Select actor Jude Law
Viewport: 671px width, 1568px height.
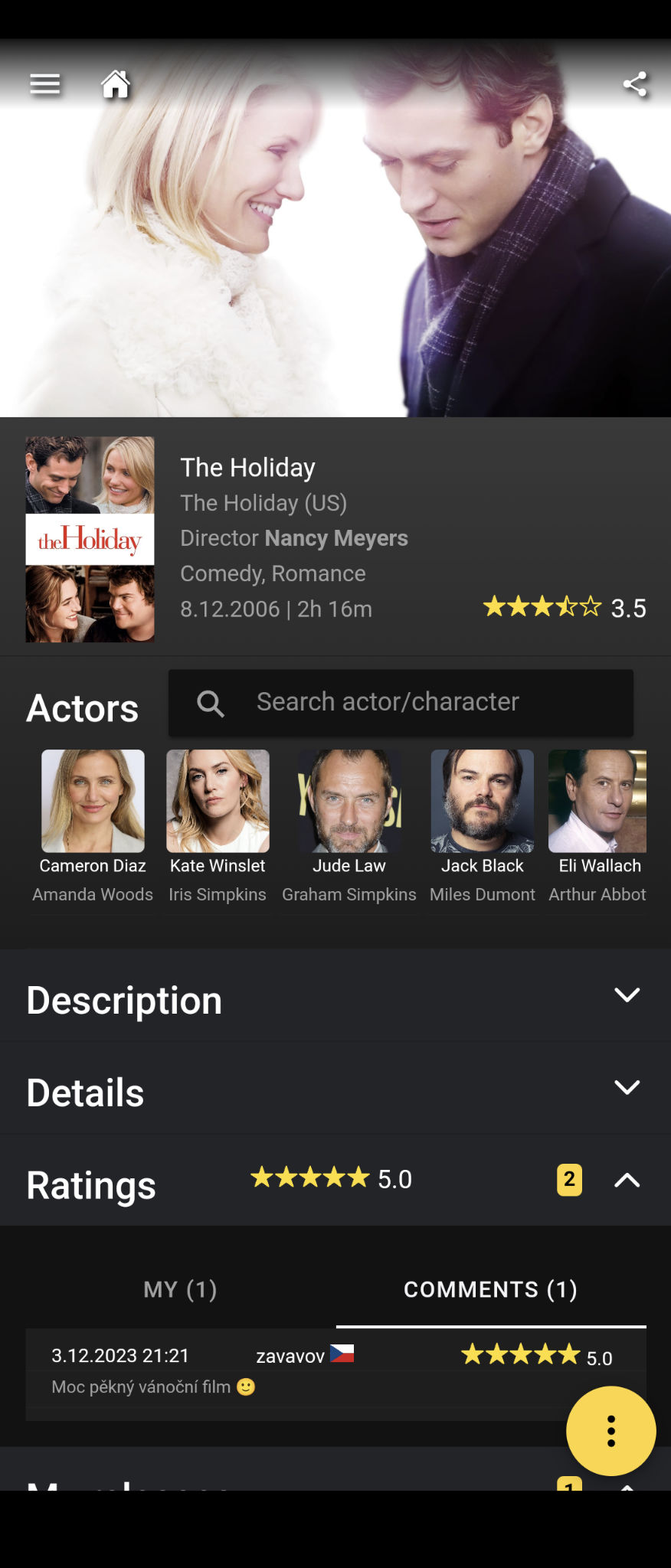[349, 802]
